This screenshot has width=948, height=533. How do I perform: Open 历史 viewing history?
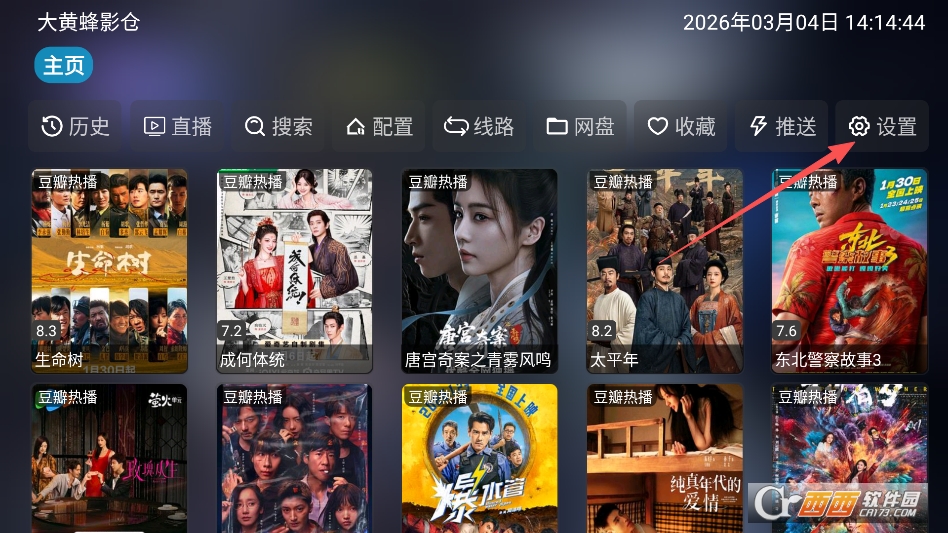pyautogui.click(x=75, y=126)
